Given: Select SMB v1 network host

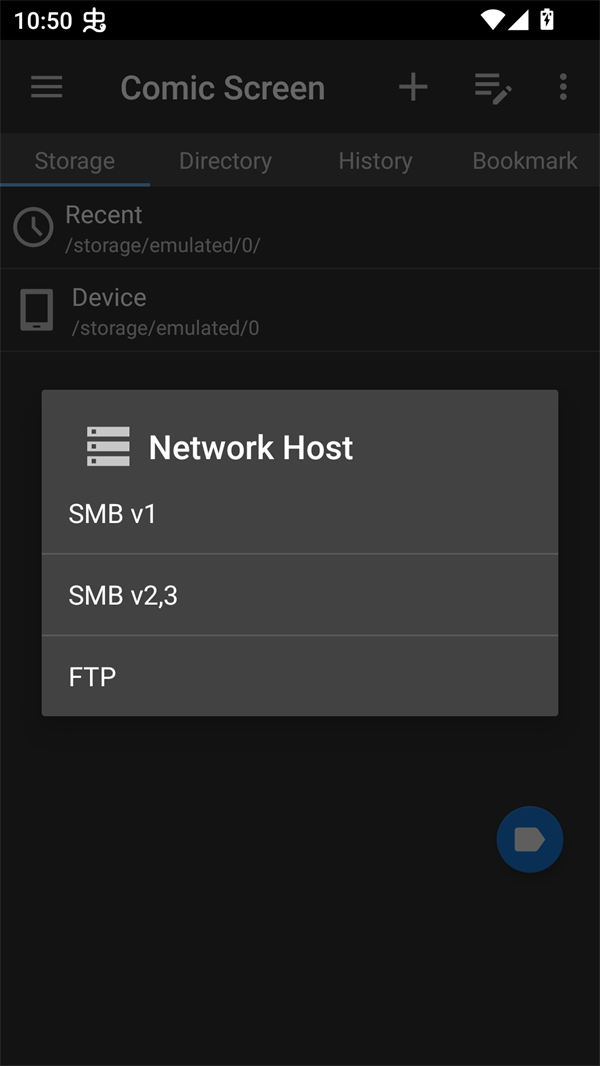Looking at the screenshot, I should (299, 514).
